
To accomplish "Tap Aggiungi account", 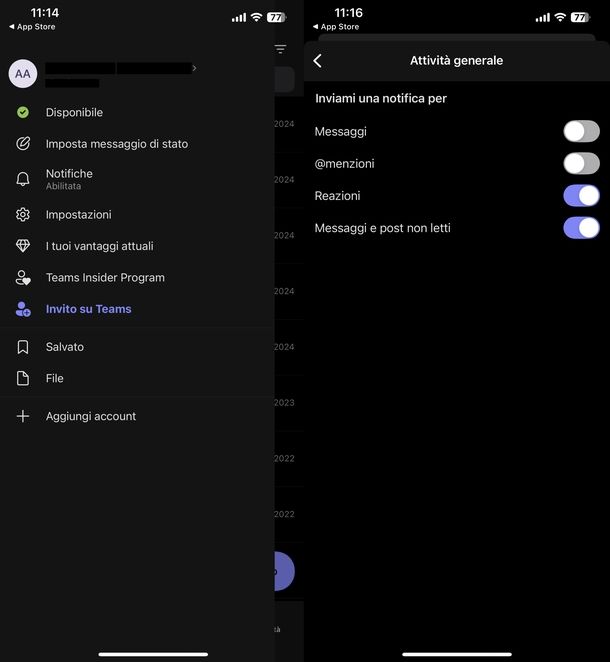I will tap(90, 416).
